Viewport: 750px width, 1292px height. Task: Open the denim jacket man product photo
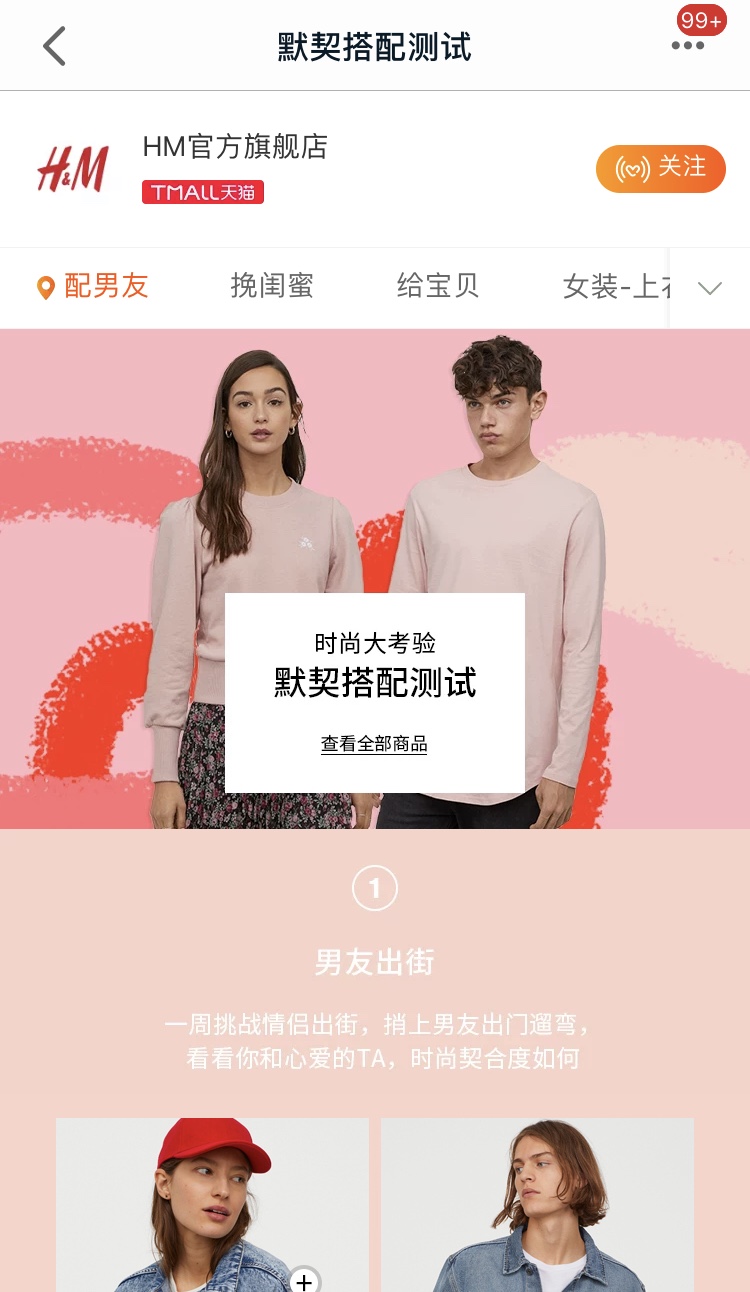[537, 1205]
